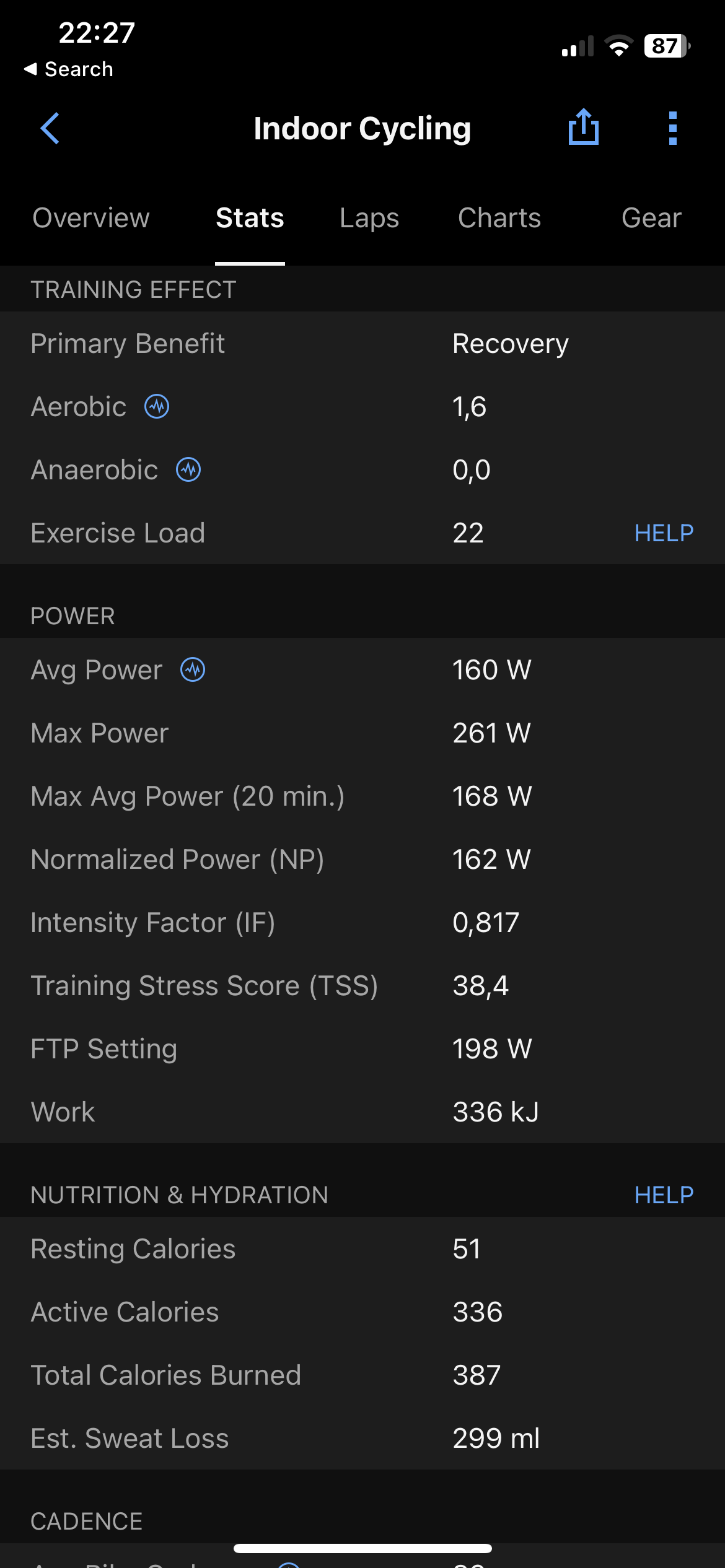
Task: Tap the info icon next to Aerobic
Action: pyautogui.click(x=157, y=407)
